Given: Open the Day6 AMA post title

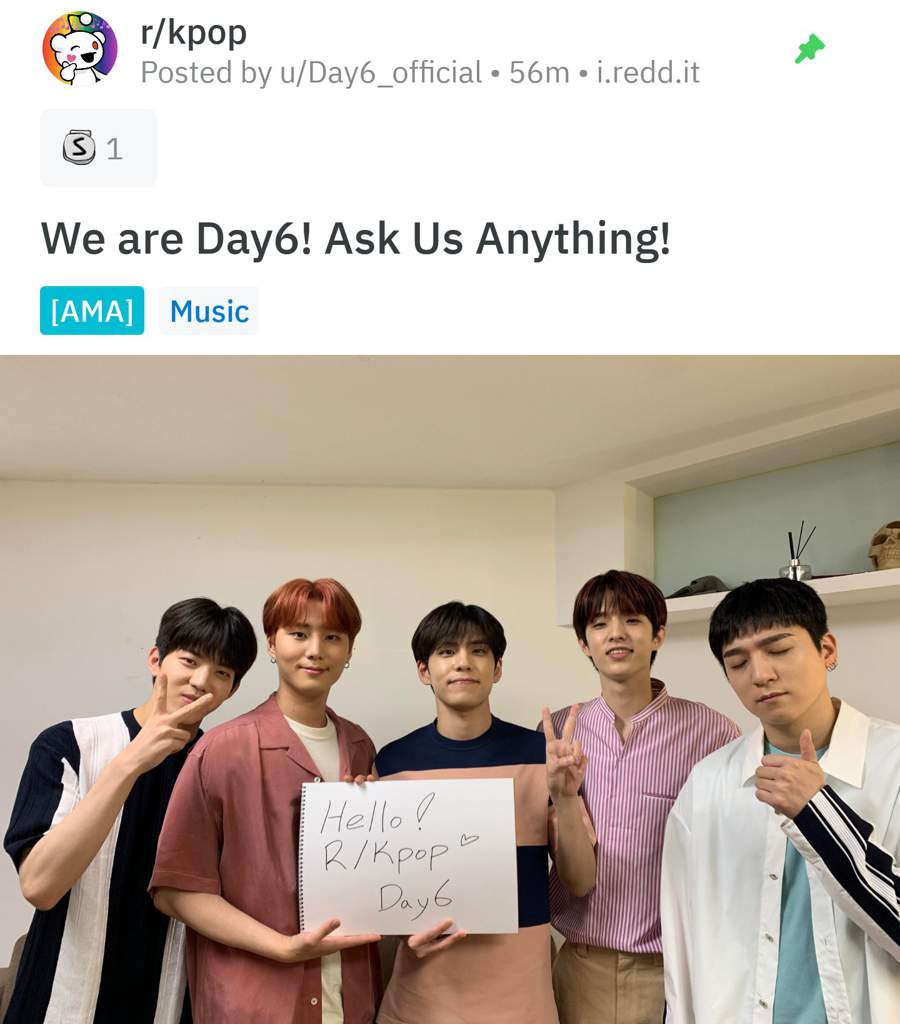Looking at the screenshot, I should [x=355, y=239].
